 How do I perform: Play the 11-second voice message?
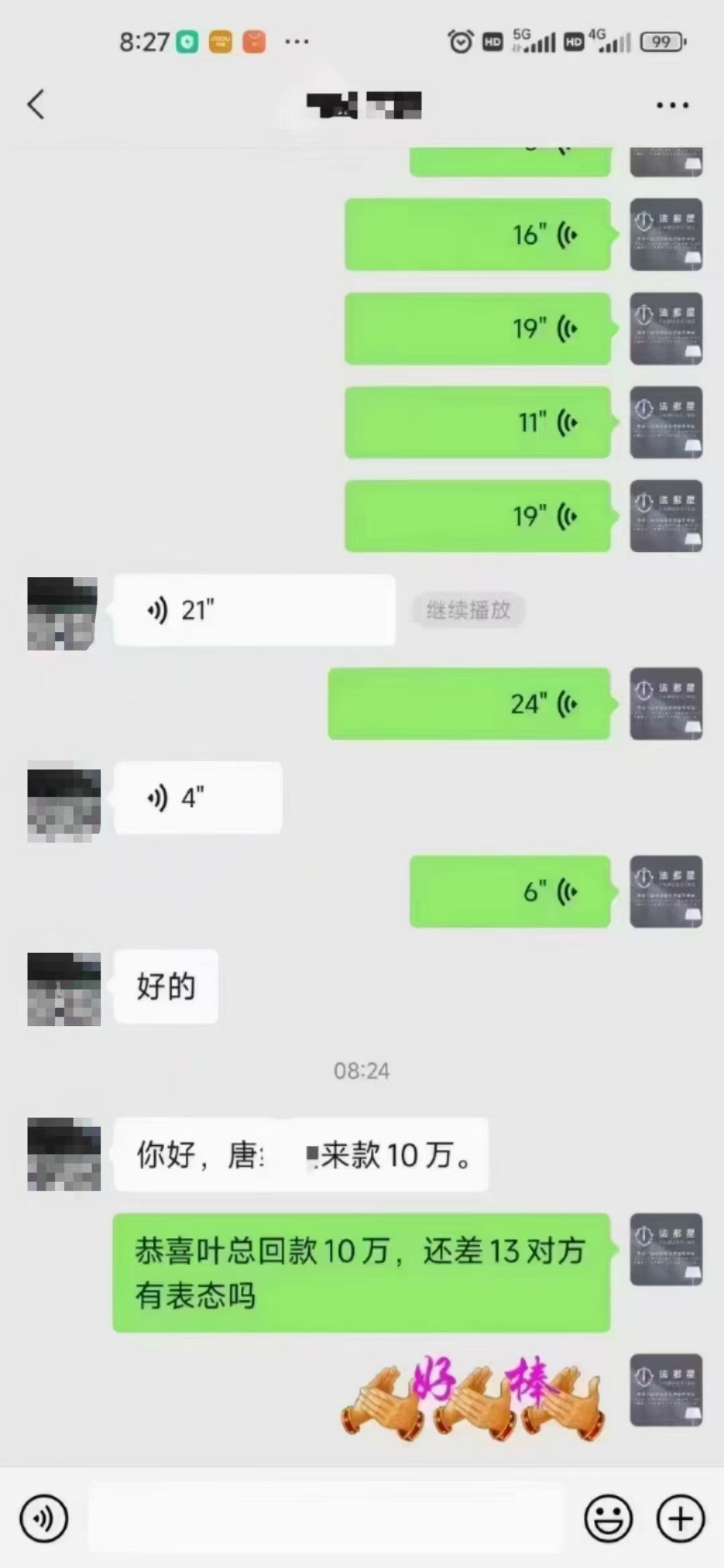point(477,422)
